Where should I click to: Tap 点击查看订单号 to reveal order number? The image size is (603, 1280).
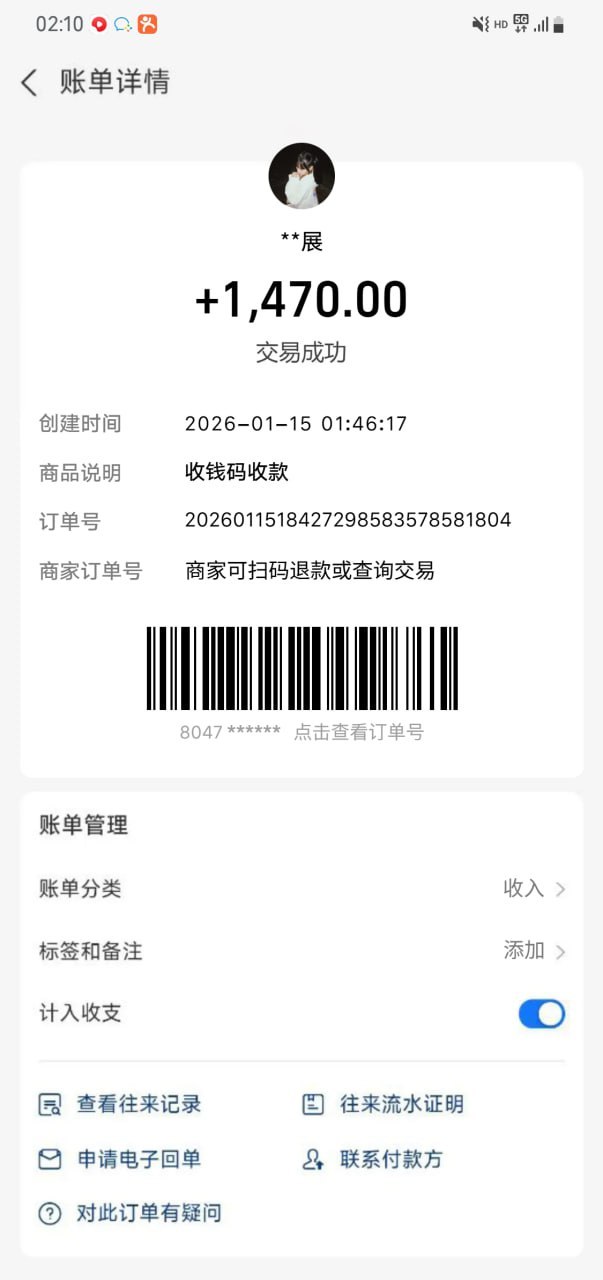(358, 732)
